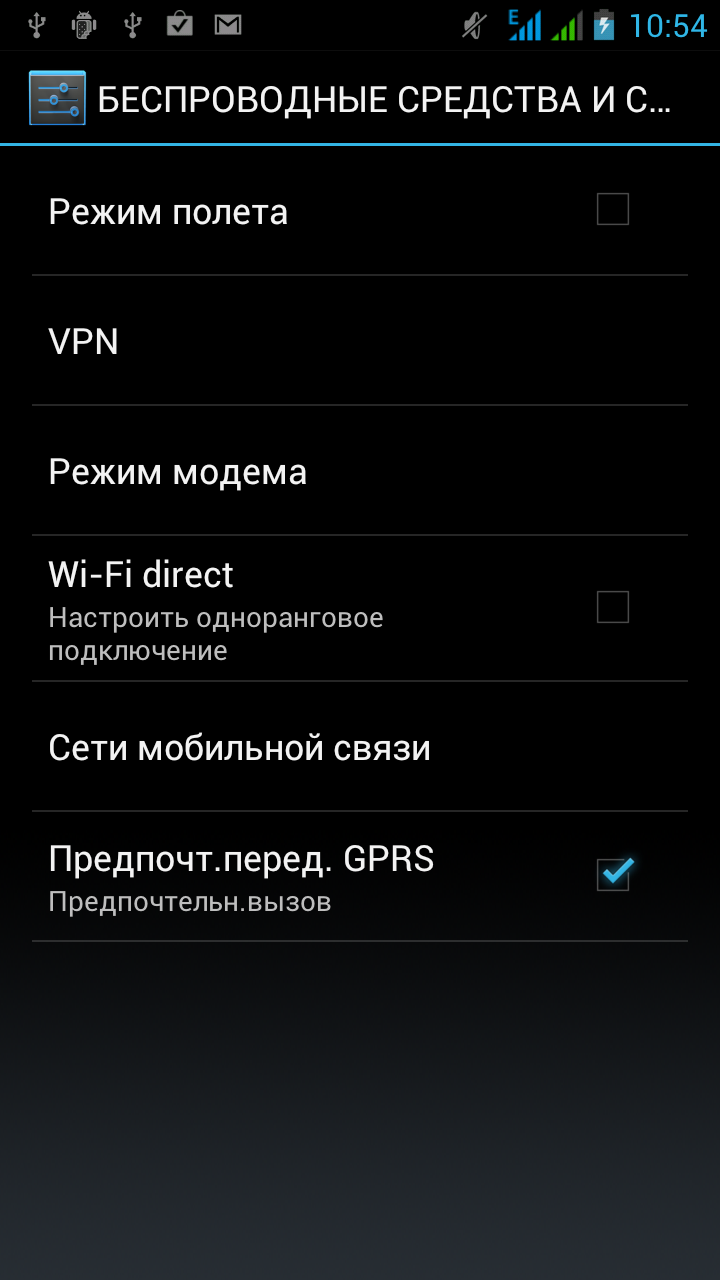Uncheck Предпочт.перед. GPRS
Image resolution: width=720 pixels, height=1280 pixels.
[x=613, y=874]
